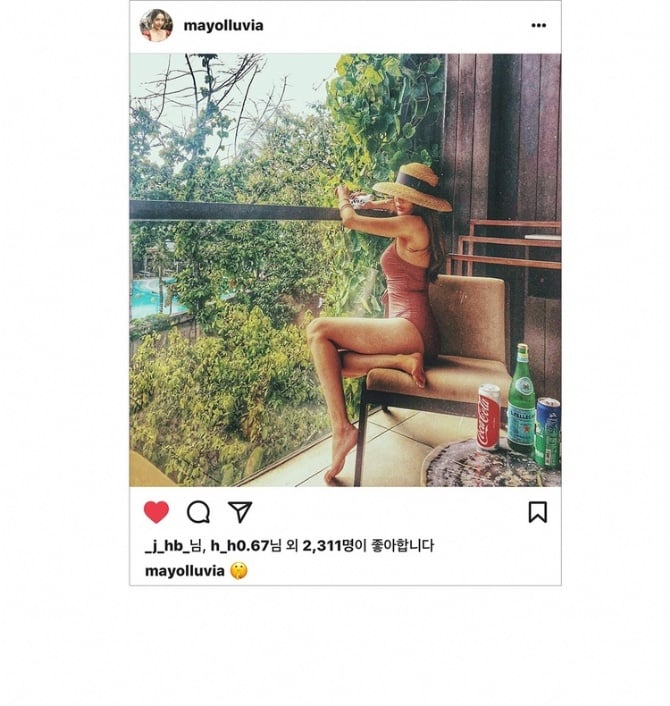Open comments via the speech bubble icon
Image resolution: width=670 pixels, height=706 pixels.
point(198,512)
